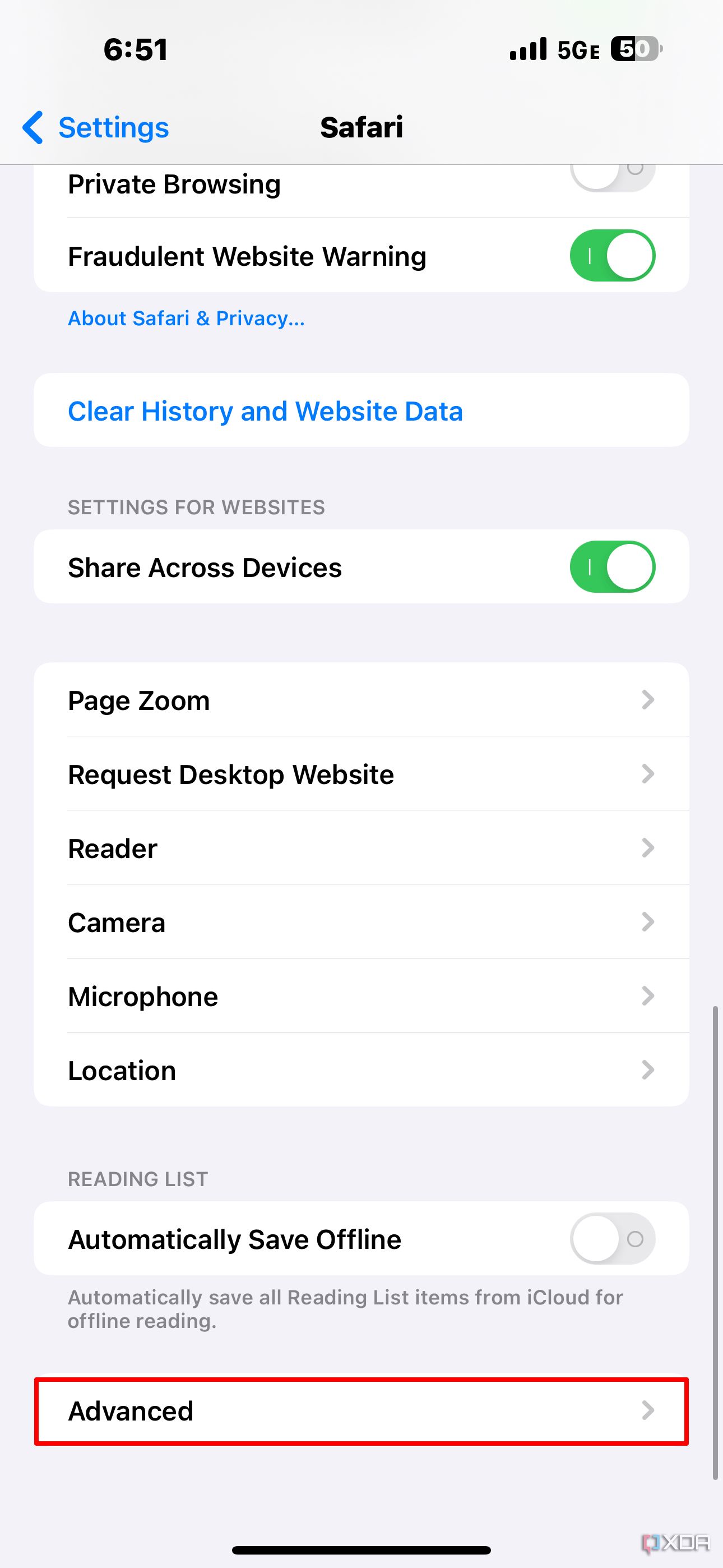Go back to Settings
This screenshot has width=723, height=1568.
(x=95, y=127)
